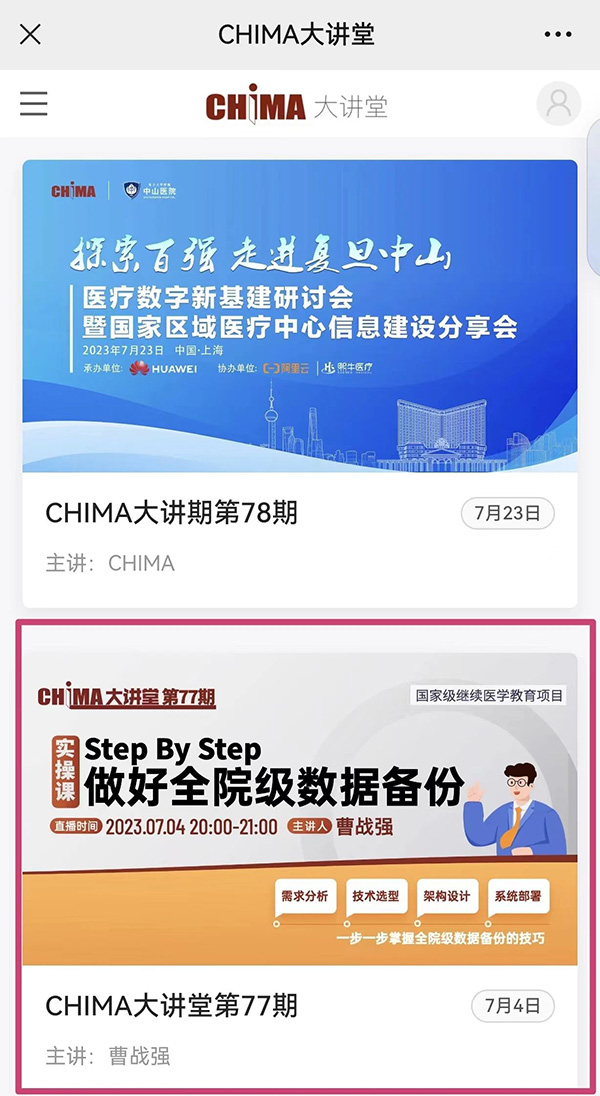Close the CHIMA大讲堂 page
The height and width of the screenshot is (1096, 600).
pos(31,35)
